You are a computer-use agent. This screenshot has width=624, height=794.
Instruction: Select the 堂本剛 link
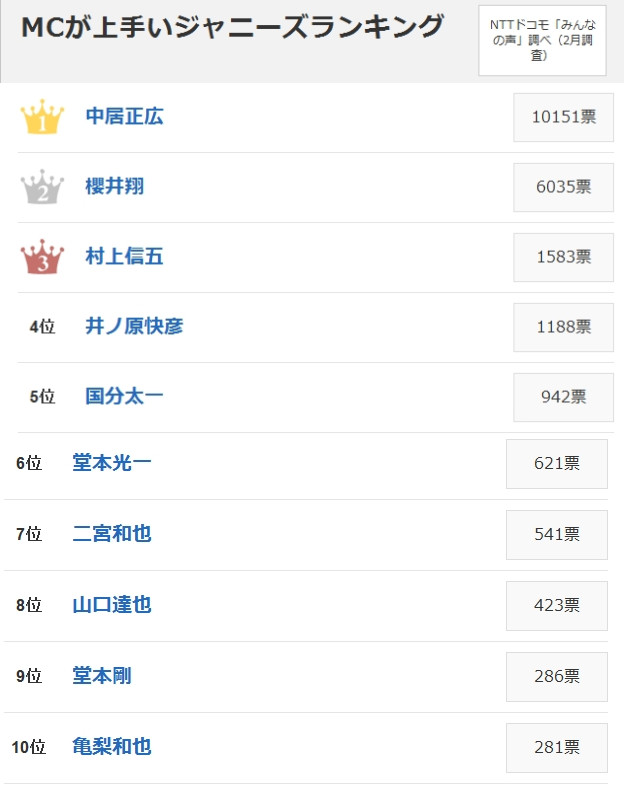point(102,676)
